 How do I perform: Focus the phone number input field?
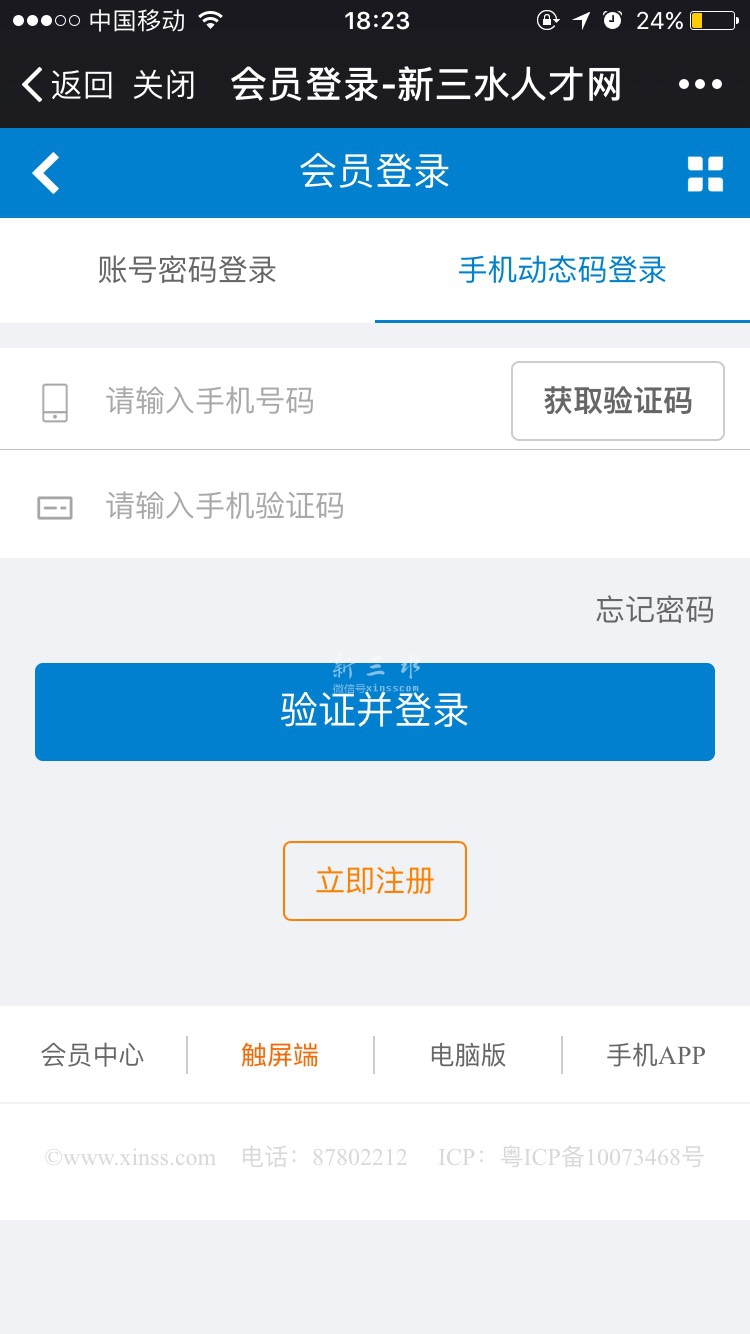[300, 401]
